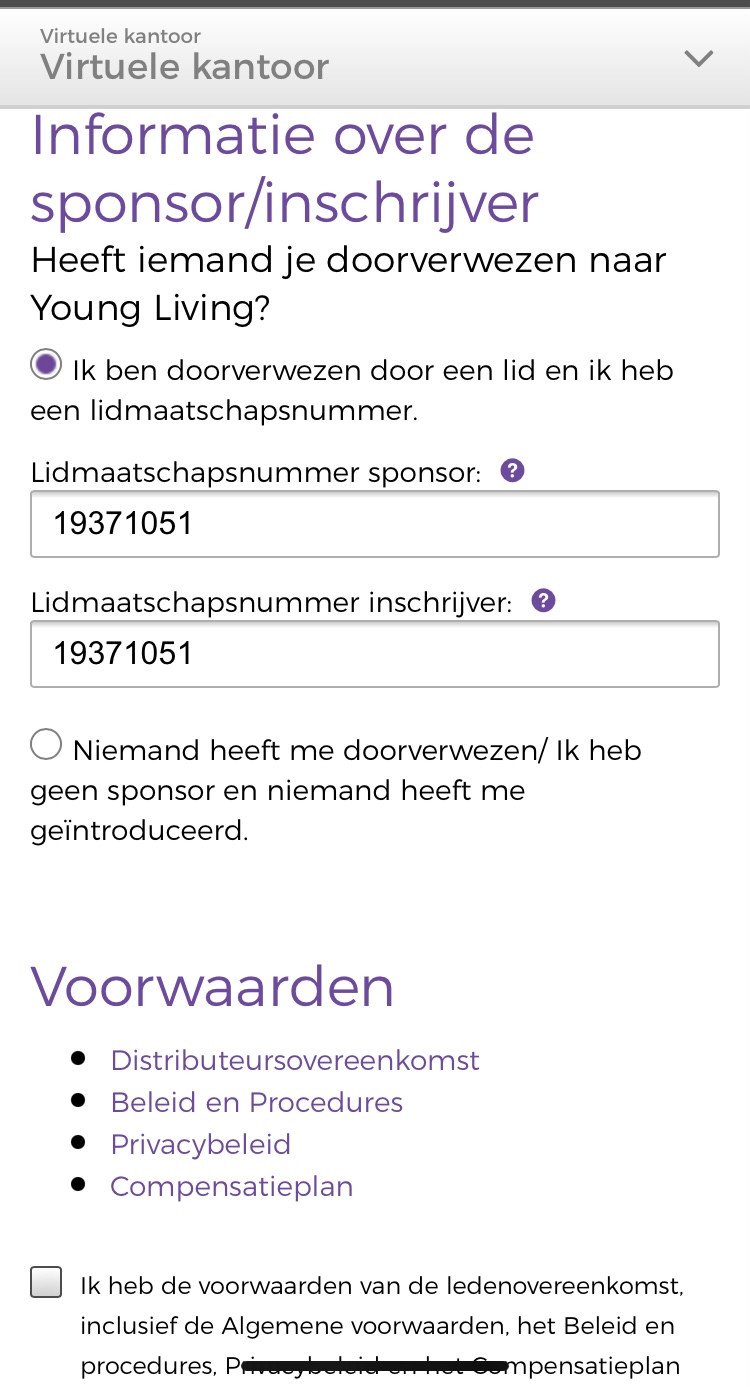Image resolution: width=750 pixels, height=1387 pixels.
Task: Edit the Lidmaatschapsnummer inschrijver field
Action: pyautogui.click(x=375, y=653)
